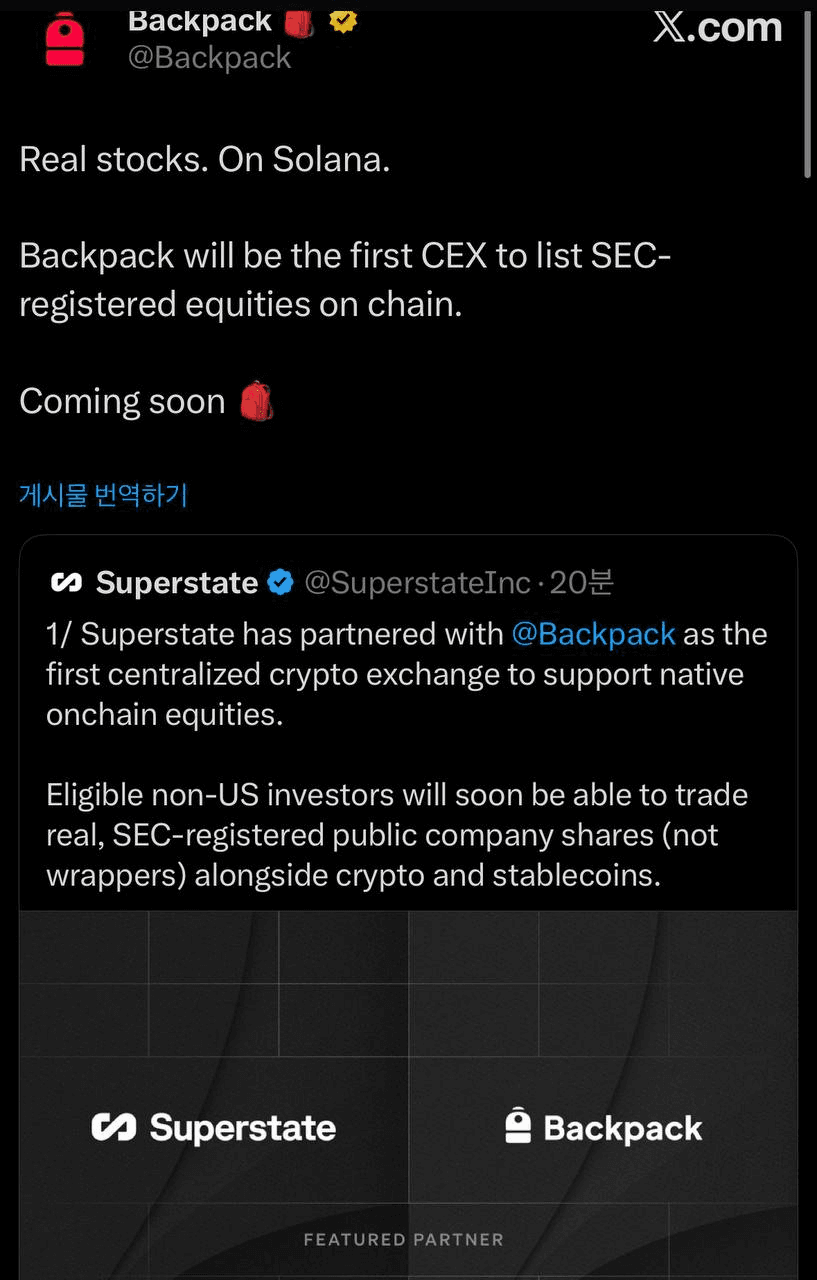817x1280 pixels.
Task: Open the @Backpack mention in the quoted post
Action: (x=593, y=634)
